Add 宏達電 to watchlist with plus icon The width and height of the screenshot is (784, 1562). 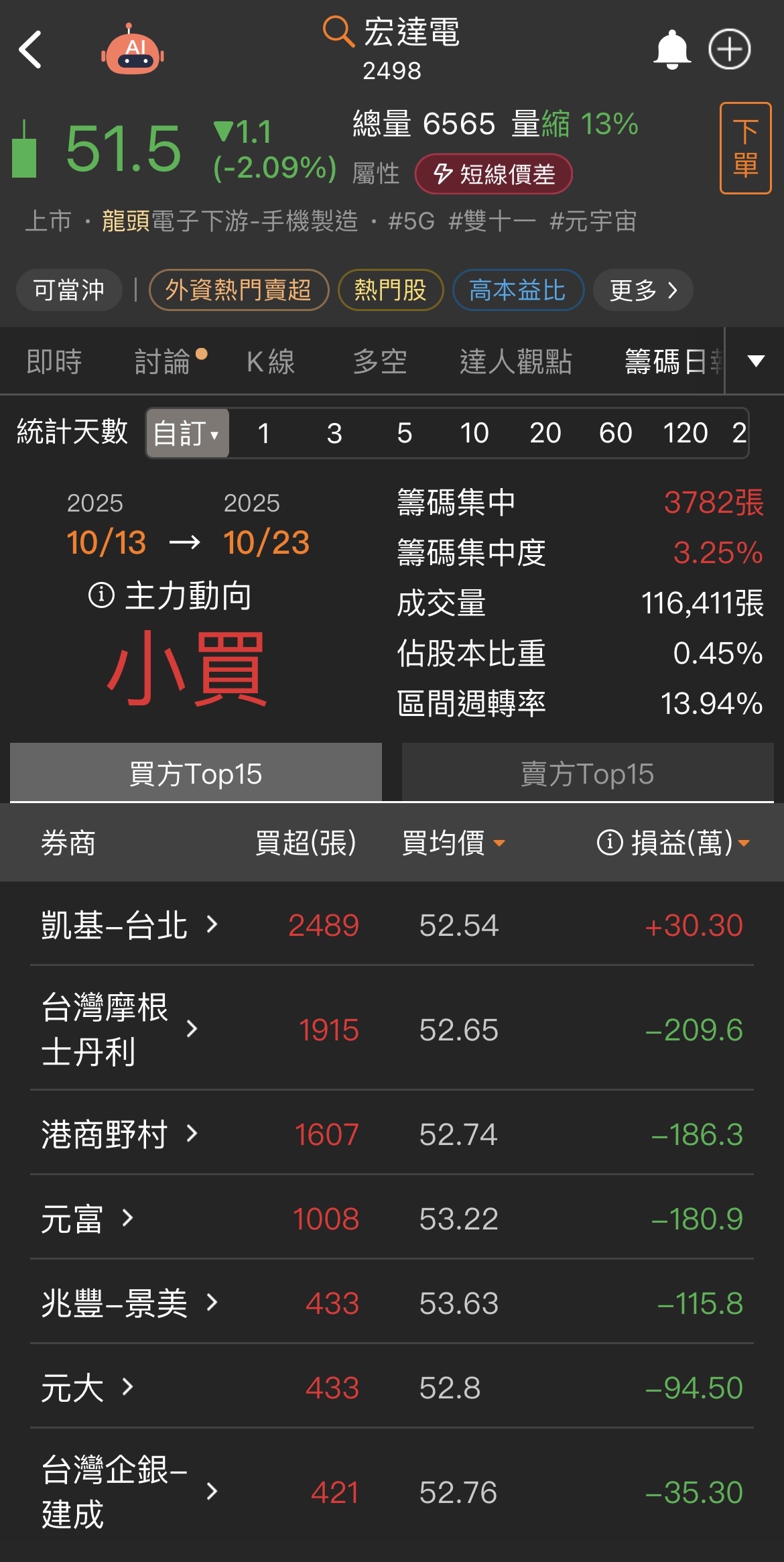[x=730, y=50]
